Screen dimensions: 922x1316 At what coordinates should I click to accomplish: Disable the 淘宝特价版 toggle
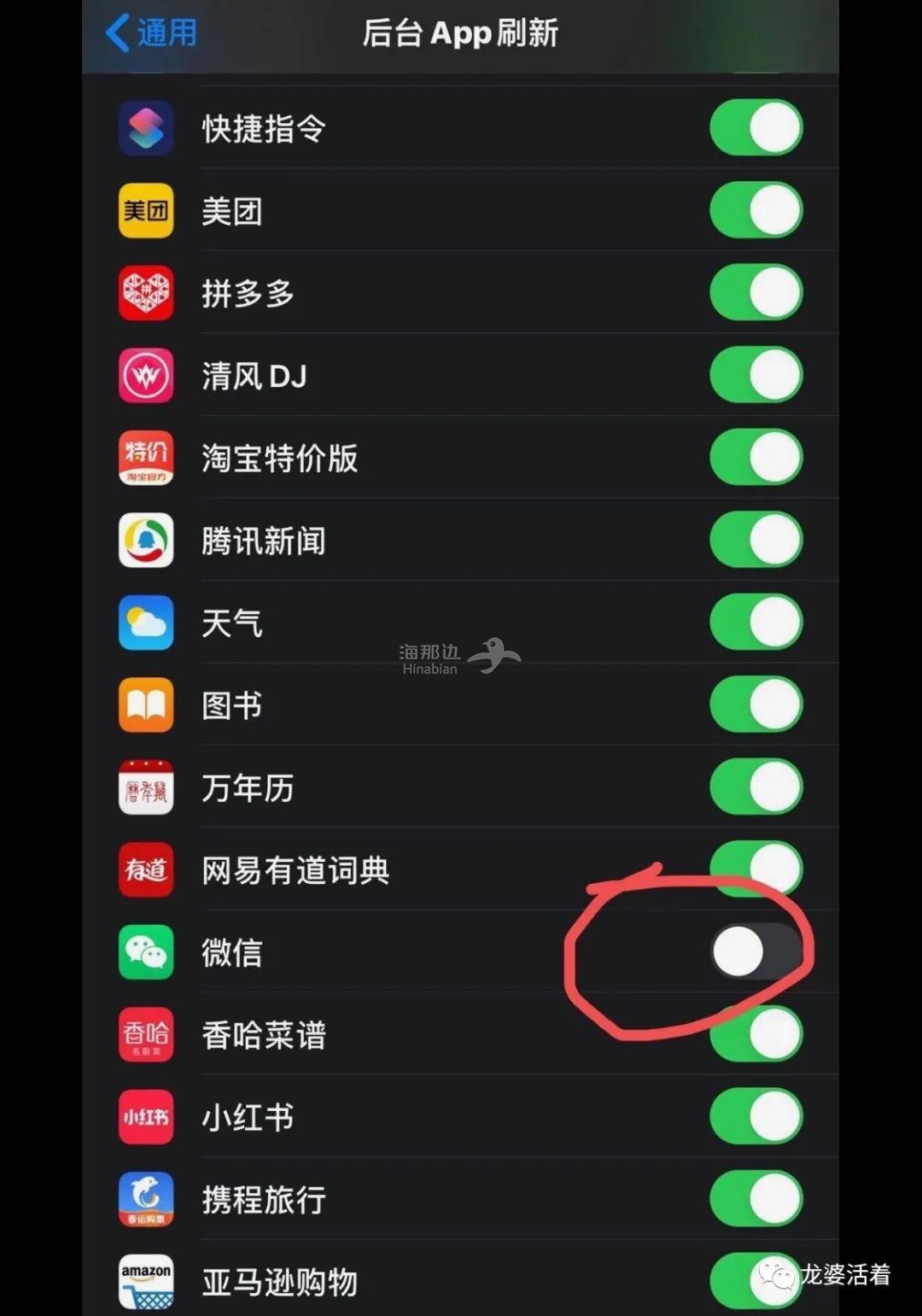click(756, 458)
